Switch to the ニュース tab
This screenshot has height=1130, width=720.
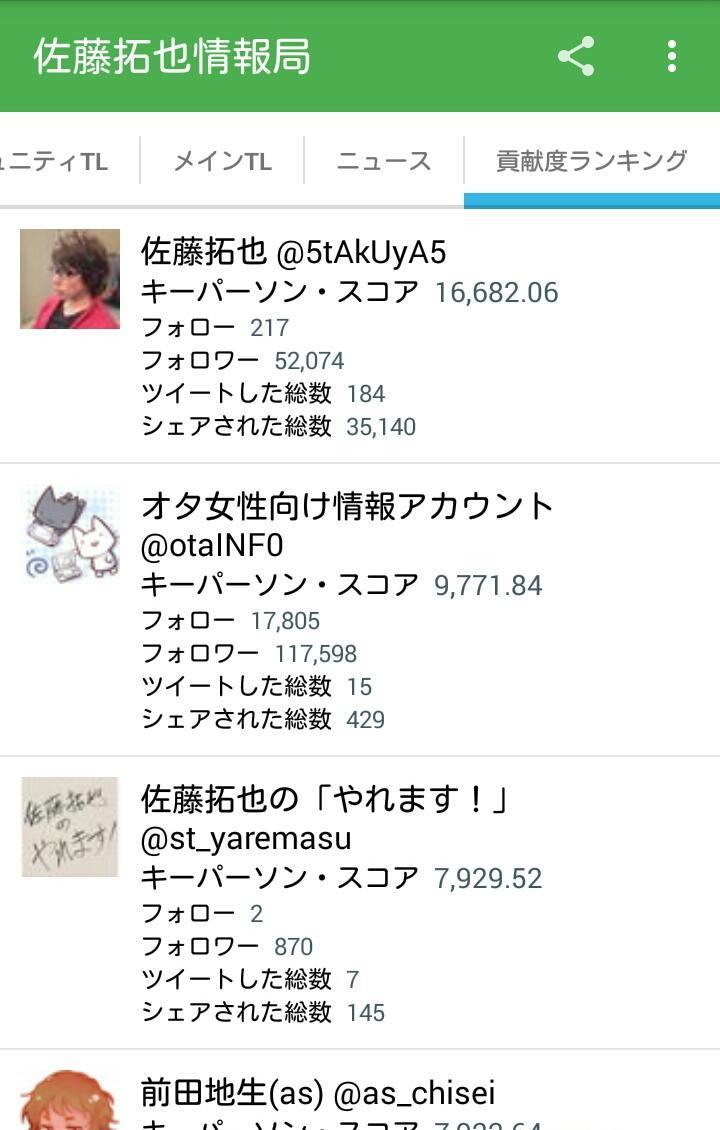coord(384,161)
